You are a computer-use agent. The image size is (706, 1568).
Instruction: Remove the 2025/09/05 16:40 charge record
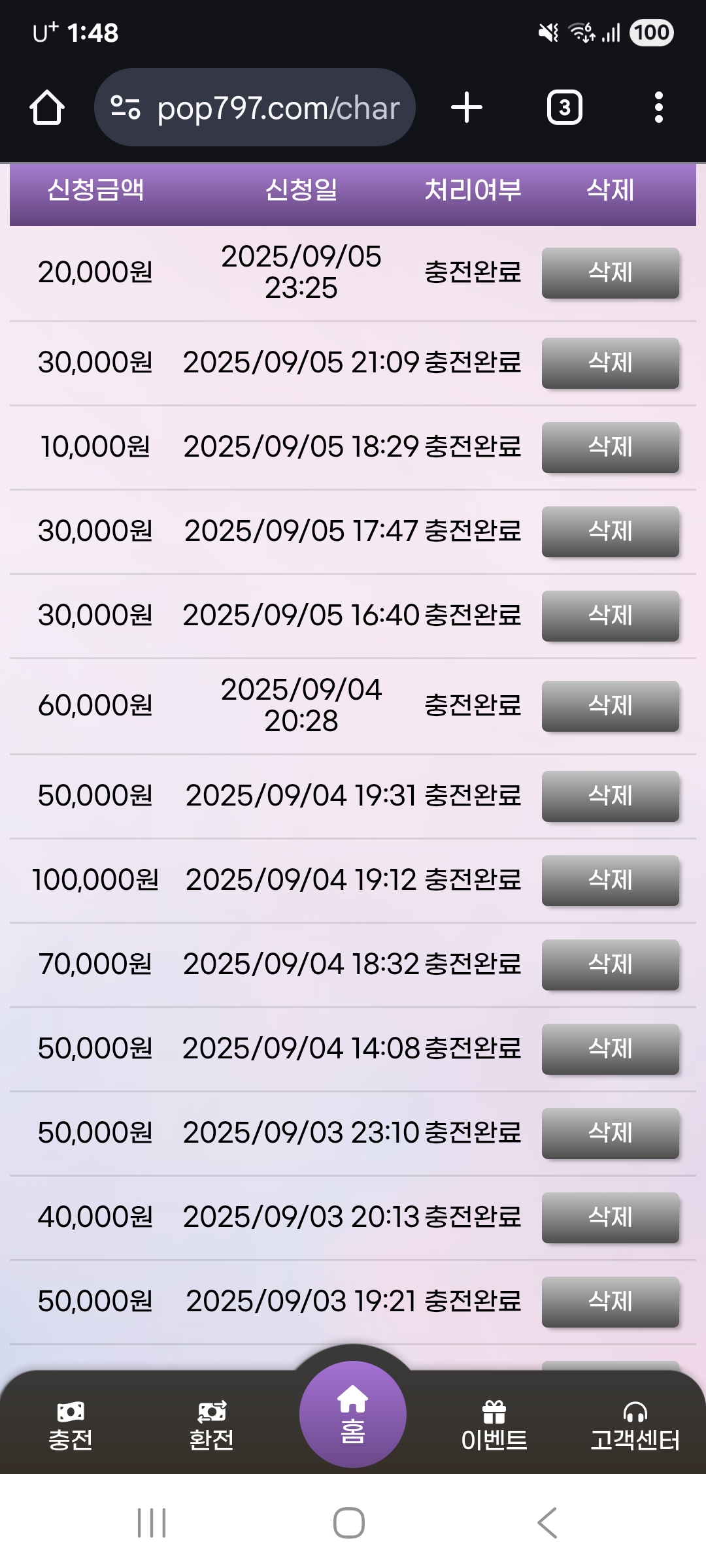610,615
